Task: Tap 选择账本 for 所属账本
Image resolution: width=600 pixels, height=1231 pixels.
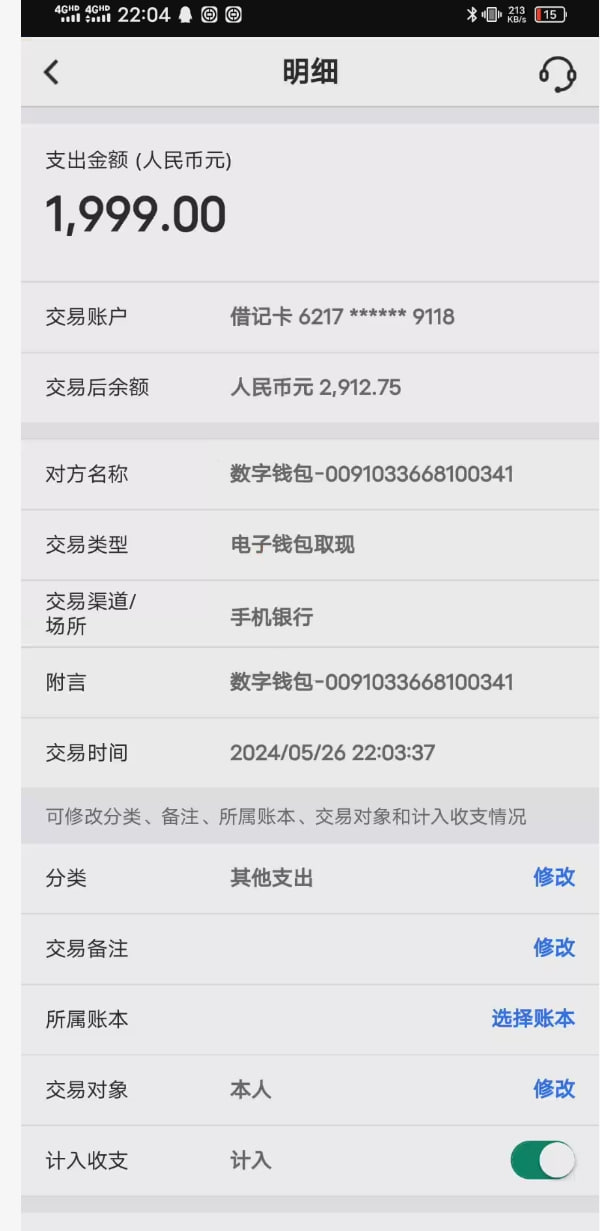Action: point(532,1018)
